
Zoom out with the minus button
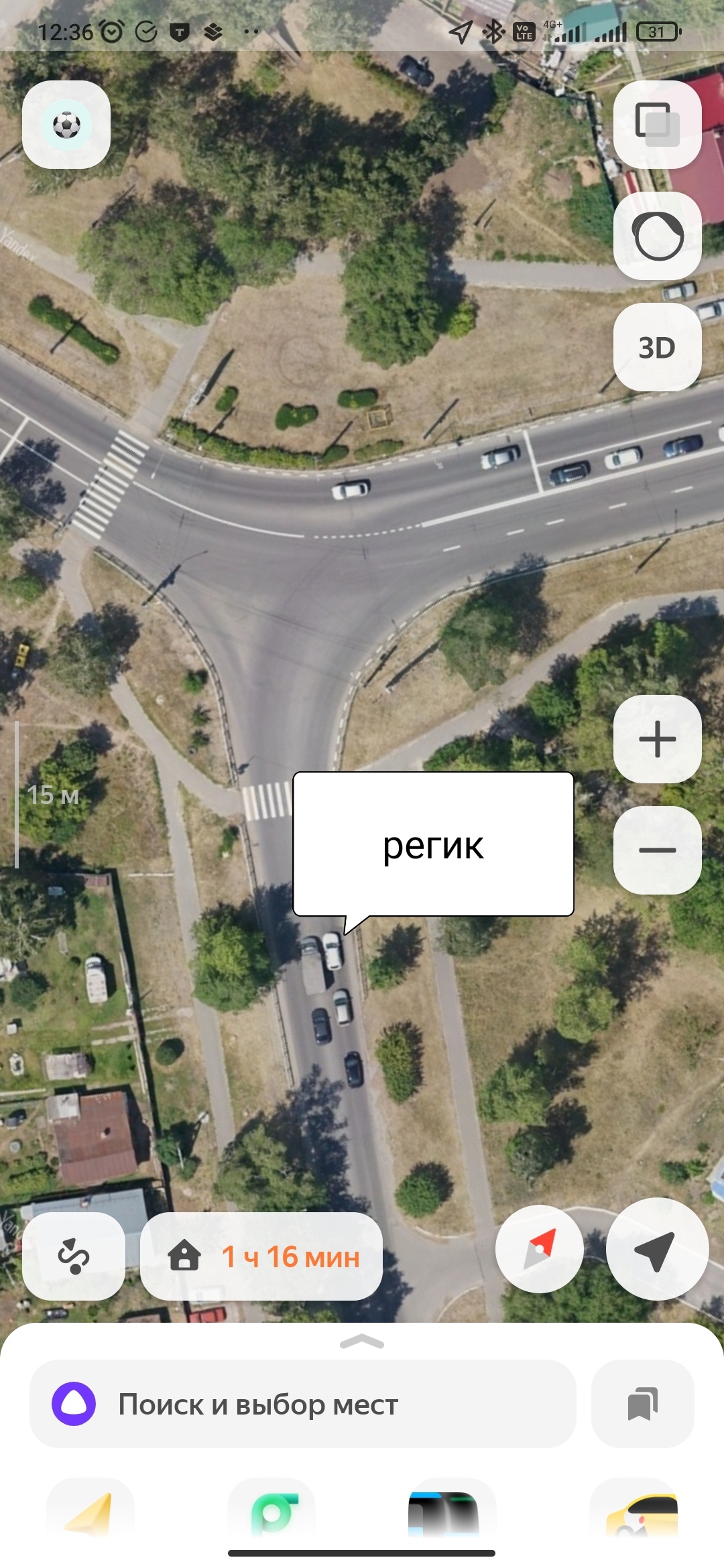click(657, 850)
